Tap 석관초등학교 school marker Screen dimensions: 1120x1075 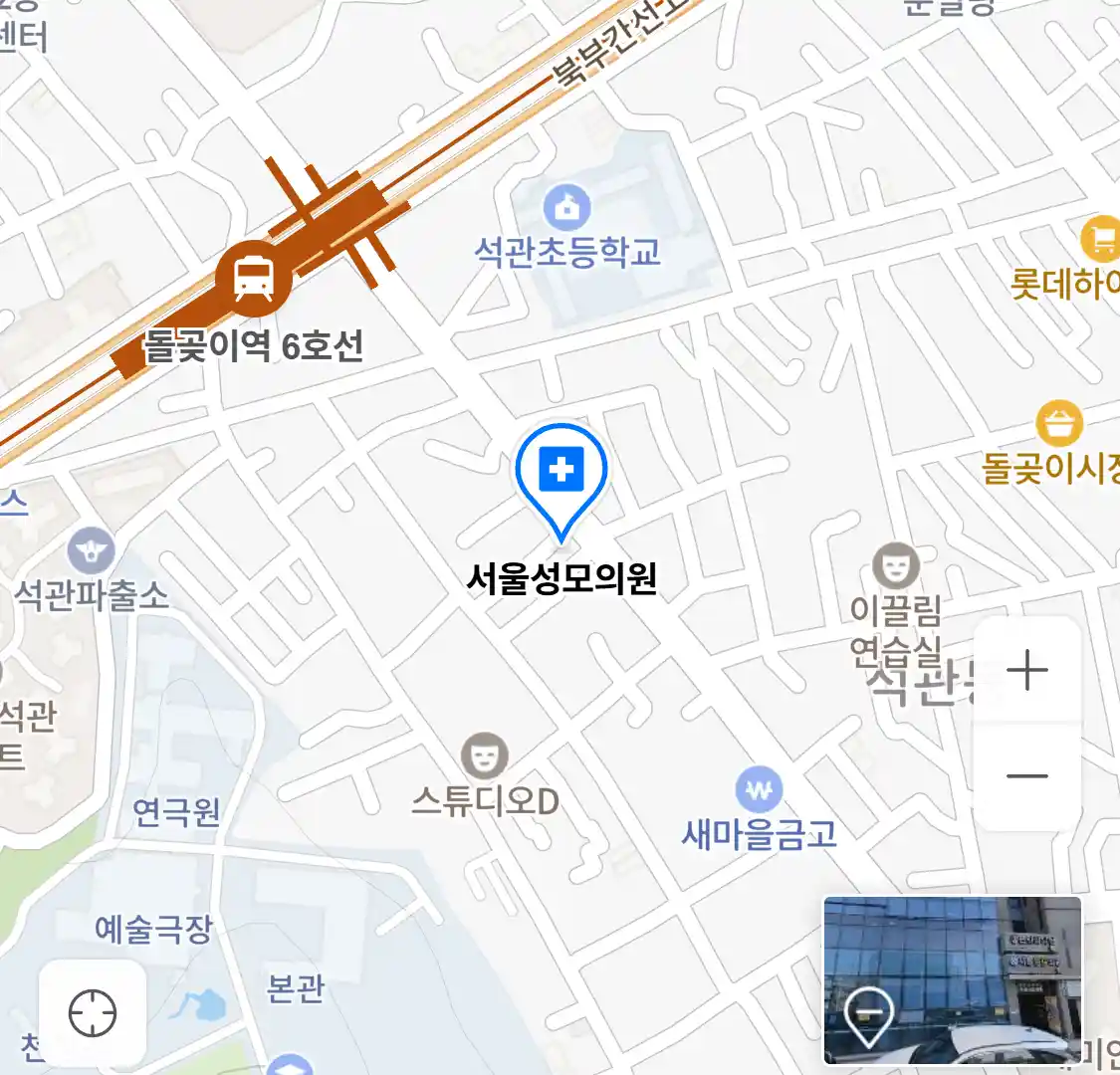[x=566, y=208]
